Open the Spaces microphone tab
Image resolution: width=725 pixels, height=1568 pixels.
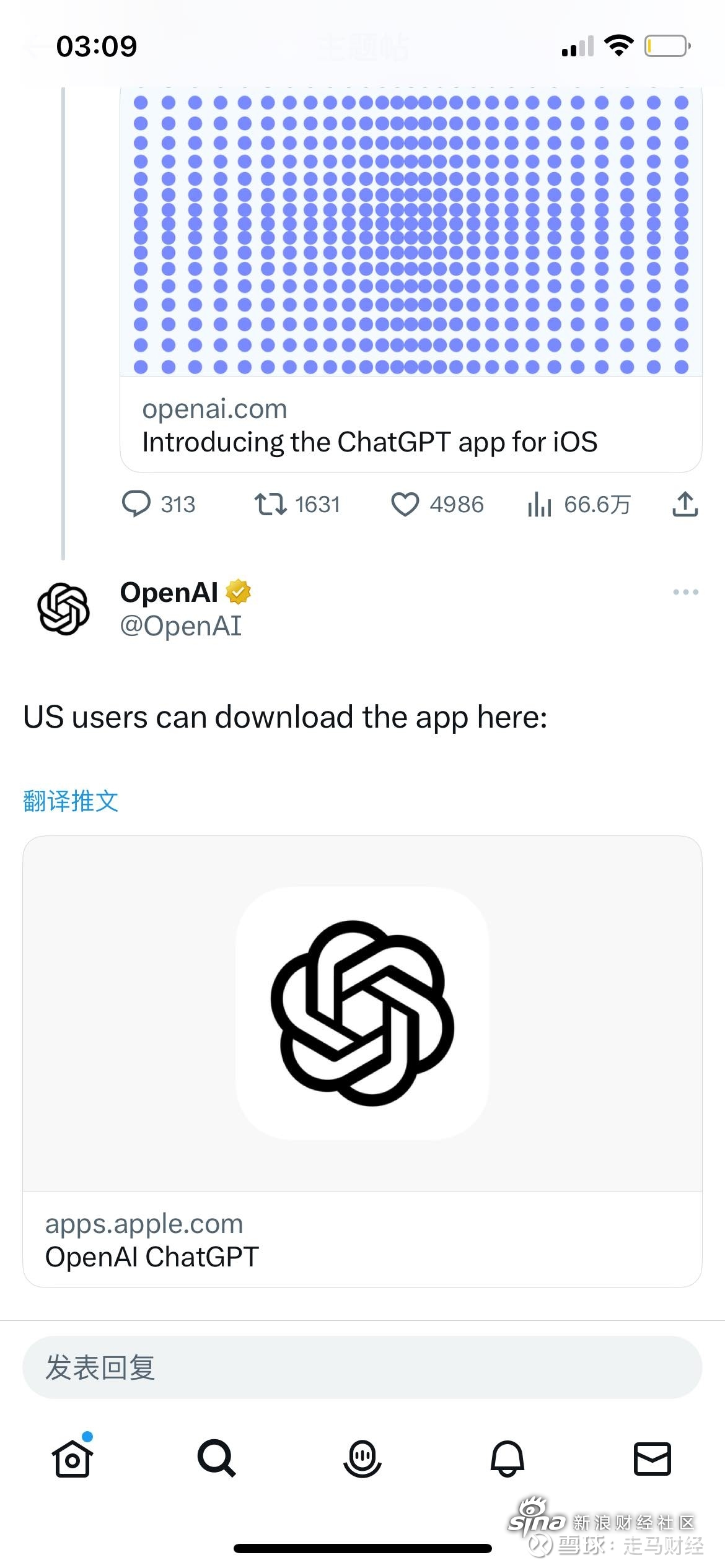pyautogui.click(x=362, y=1458)
